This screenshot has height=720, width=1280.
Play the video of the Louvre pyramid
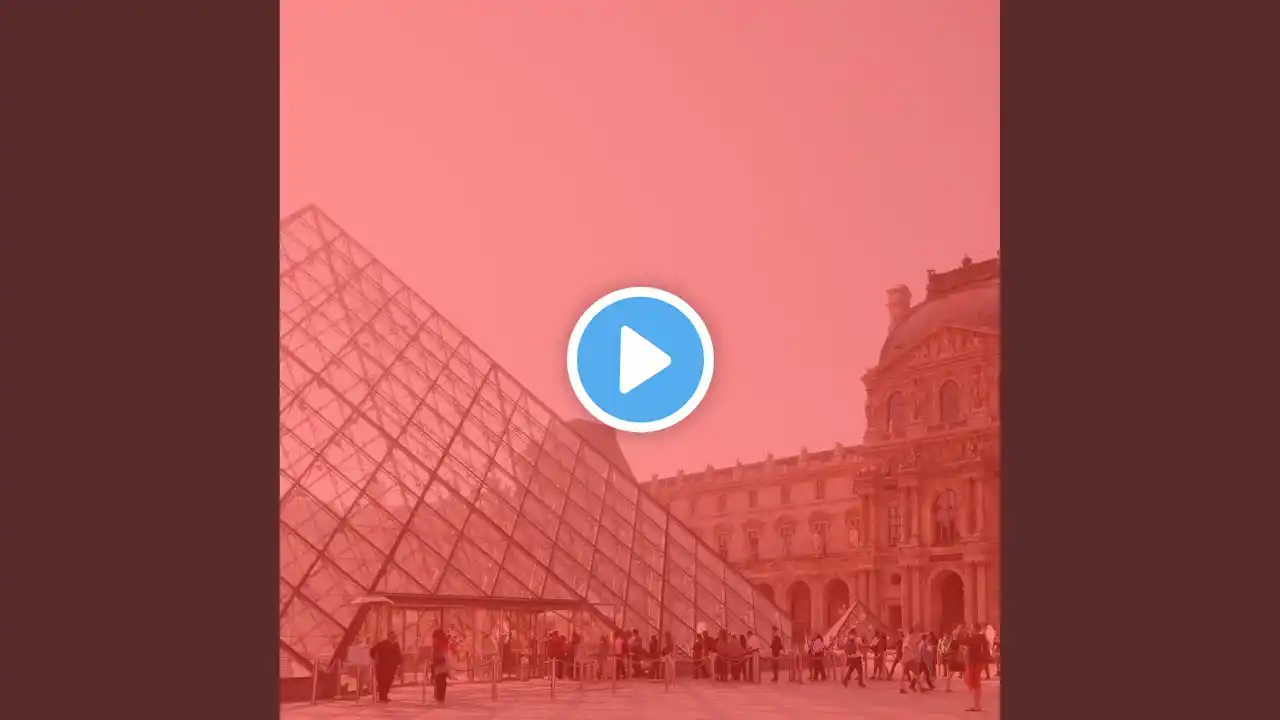click(640, 359)
